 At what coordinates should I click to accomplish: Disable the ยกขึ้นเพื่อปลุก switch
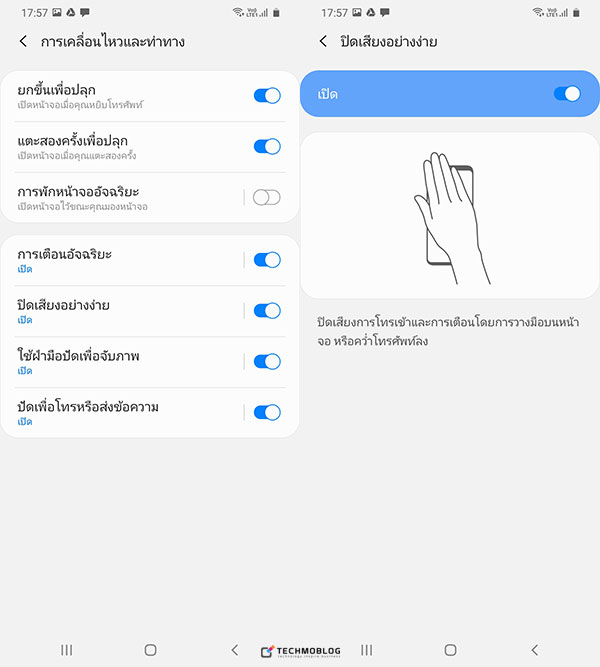tap(267, 96)
